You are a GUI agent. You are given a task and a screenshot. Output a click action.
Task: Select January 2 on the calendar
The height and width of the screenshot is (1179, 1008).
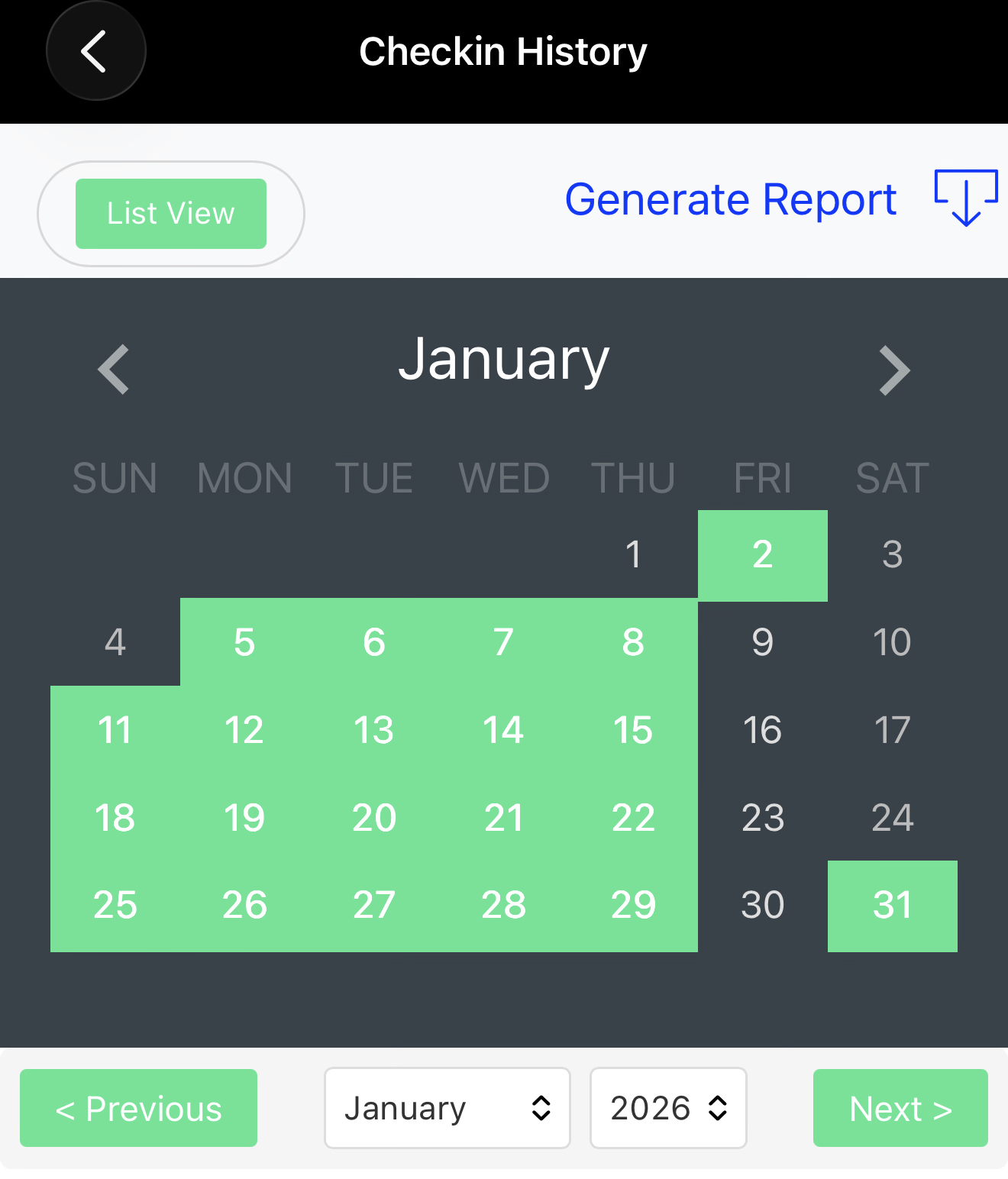[x=762, y=555]
